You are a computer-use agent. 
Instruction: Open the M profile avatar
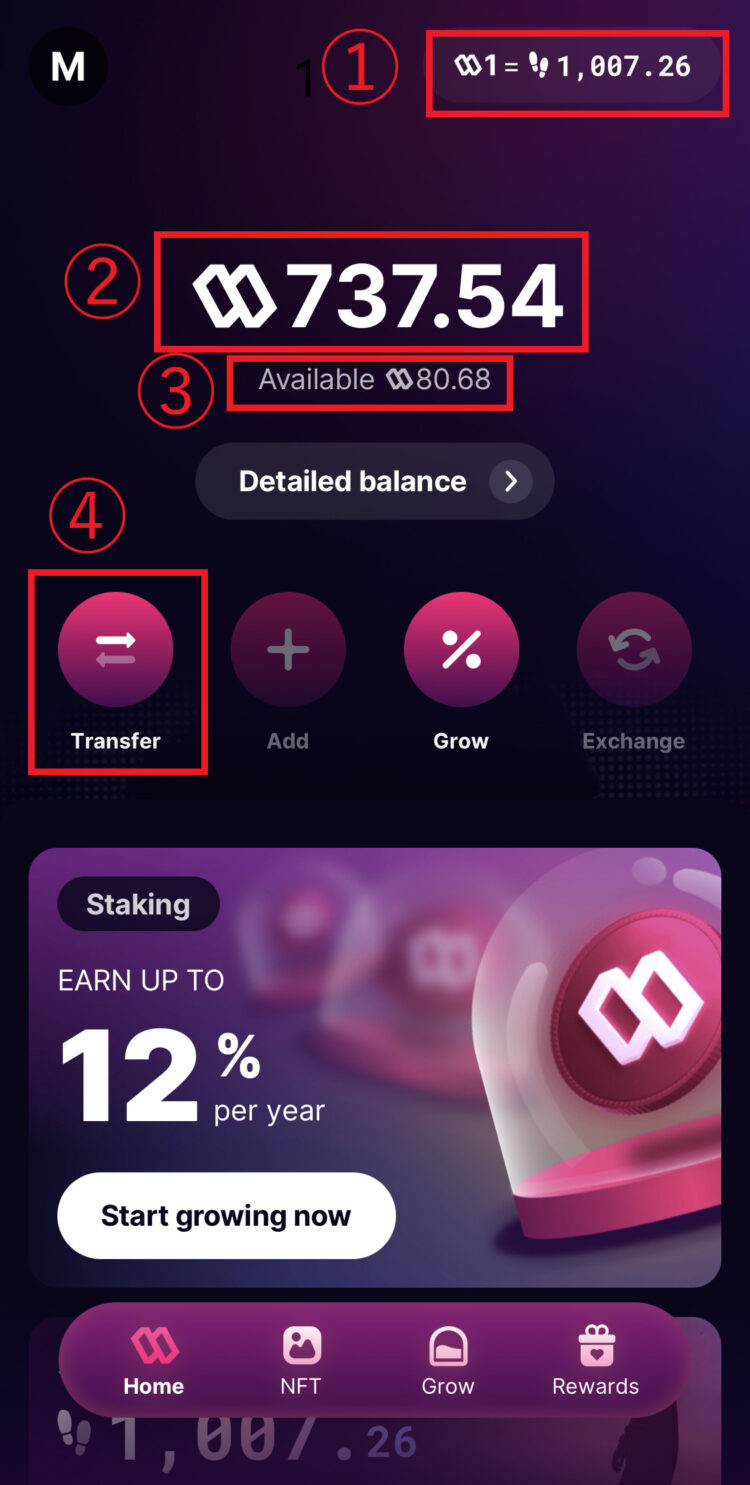pyautogui.click(x=68, y=67)
